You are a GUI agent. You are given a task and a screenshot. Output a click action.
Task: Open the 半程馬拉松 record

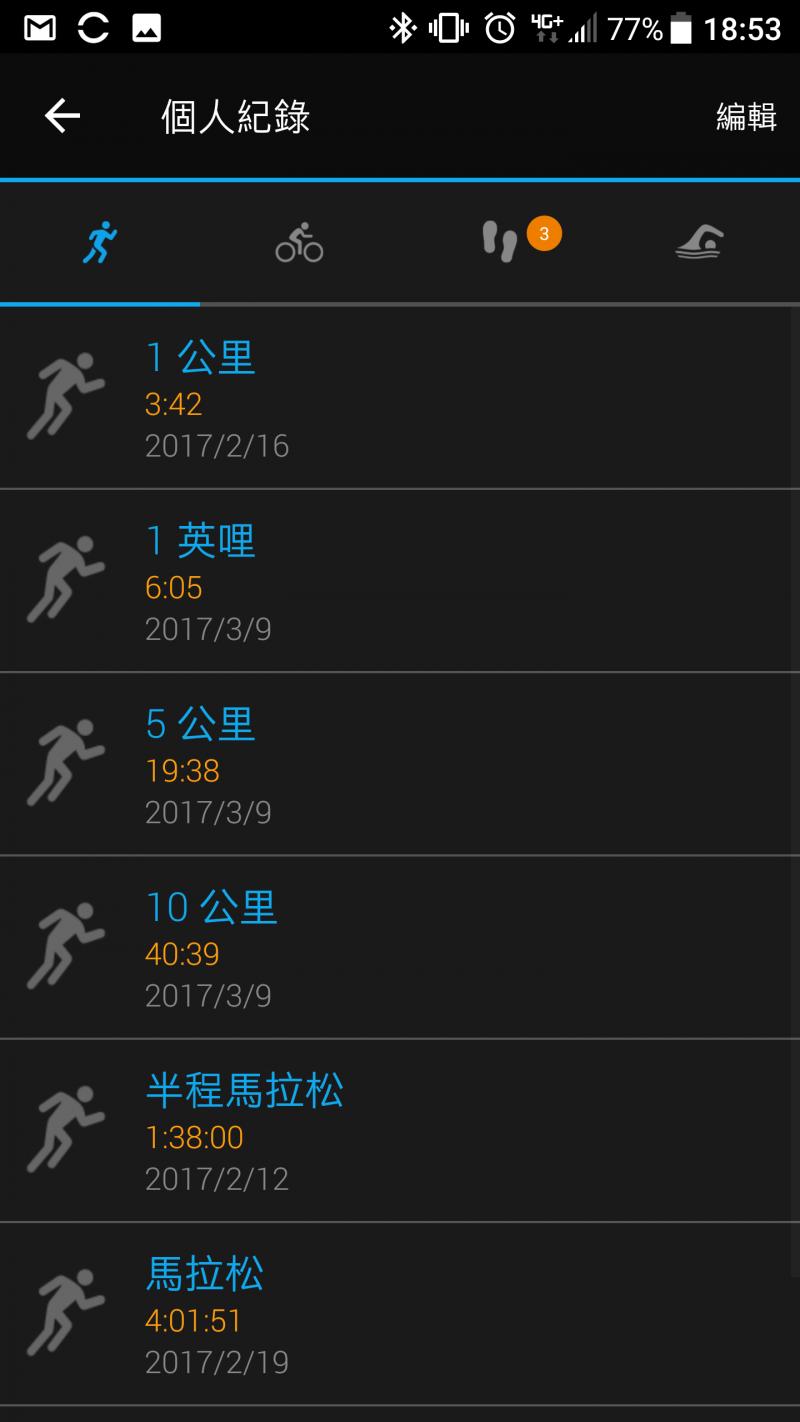click(x=400, y=1131)
